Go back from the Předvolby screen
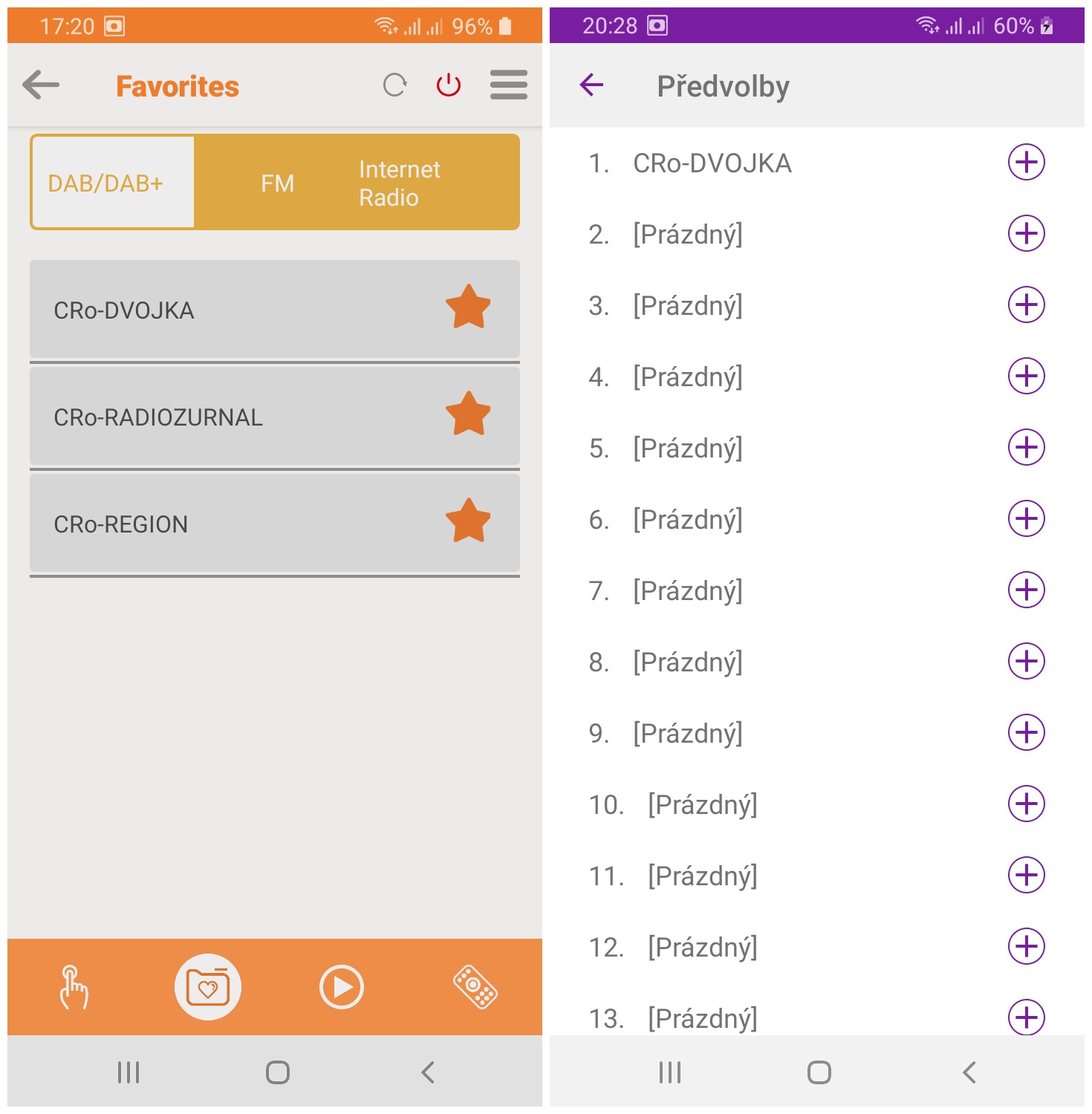The height and width of the screenshot is (1114, 1092). pyautogui.click(x=591, y=85)
